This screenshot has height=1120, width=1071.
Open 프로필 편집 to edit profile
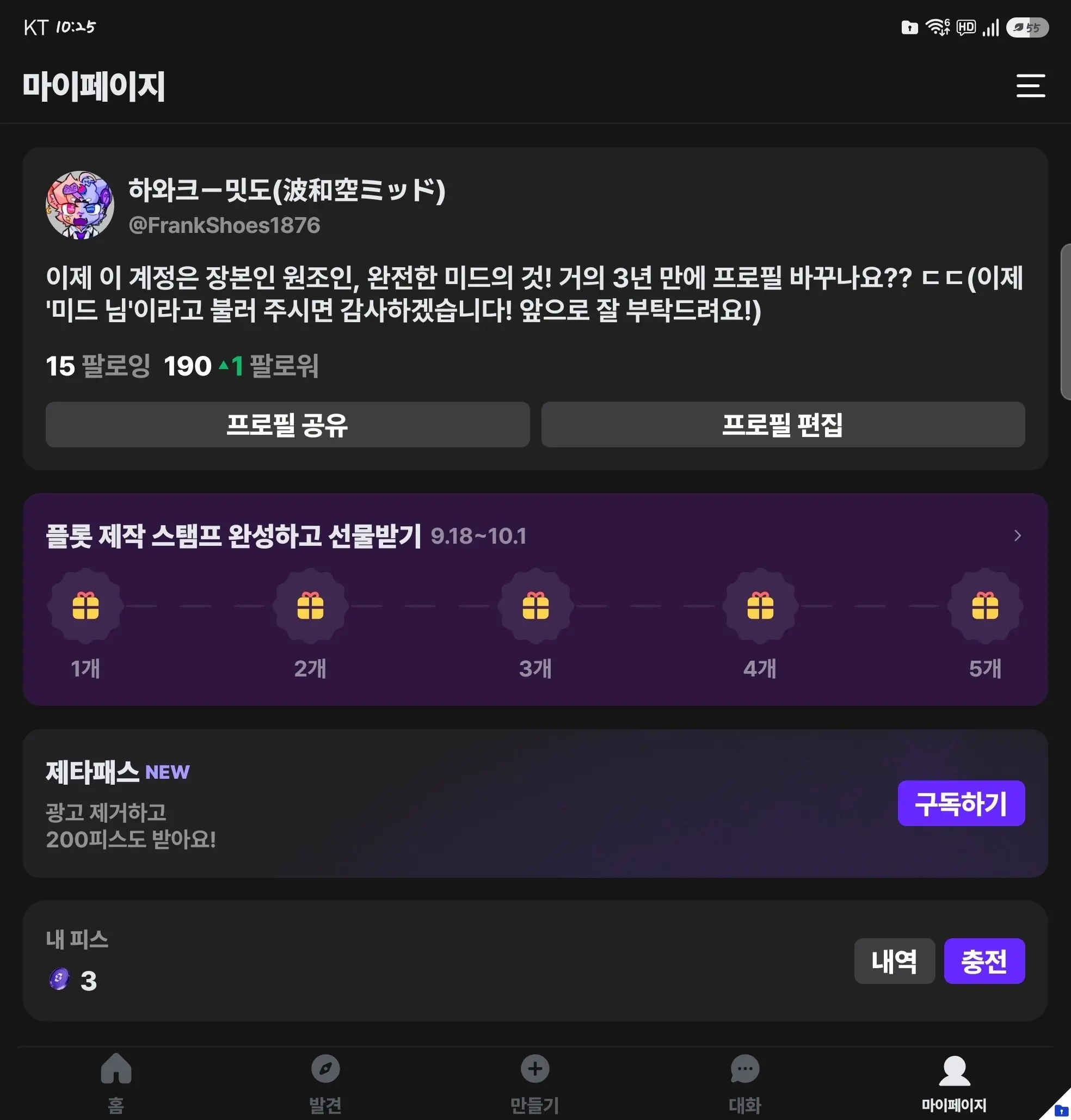(x=783, y=424)
